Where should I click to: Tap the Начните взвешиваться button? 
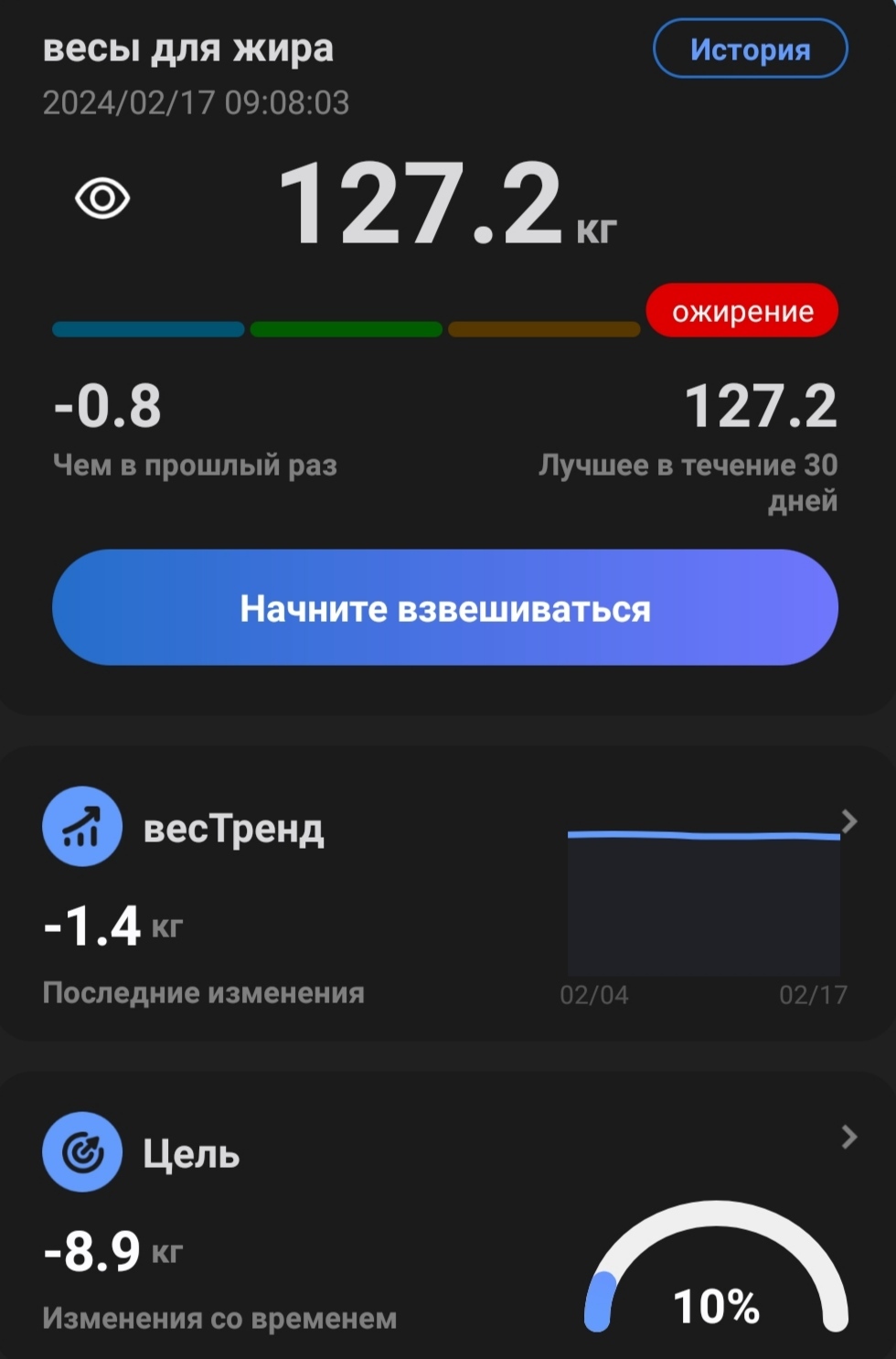pos(445,607)
